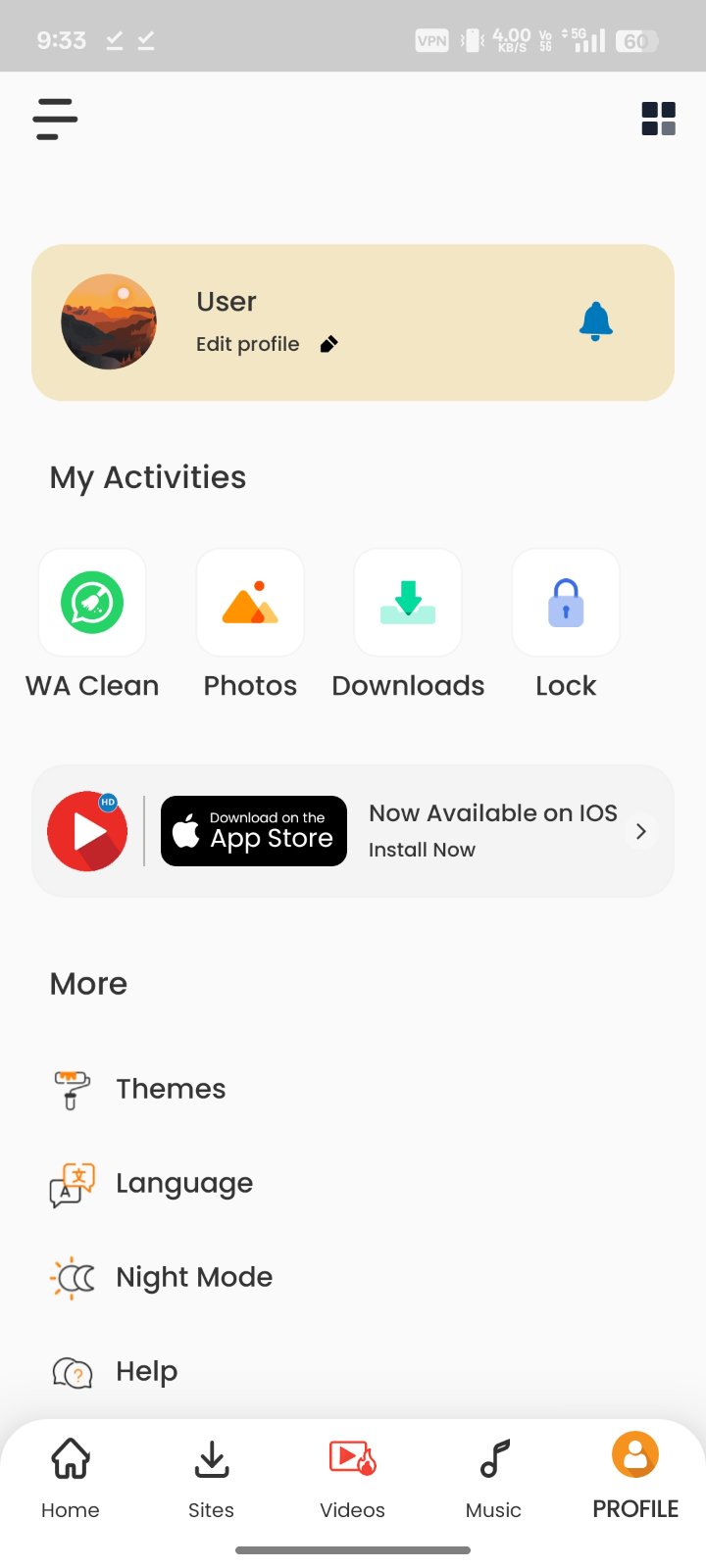
Task: Change the app Language
Action: coord(183,1183)
